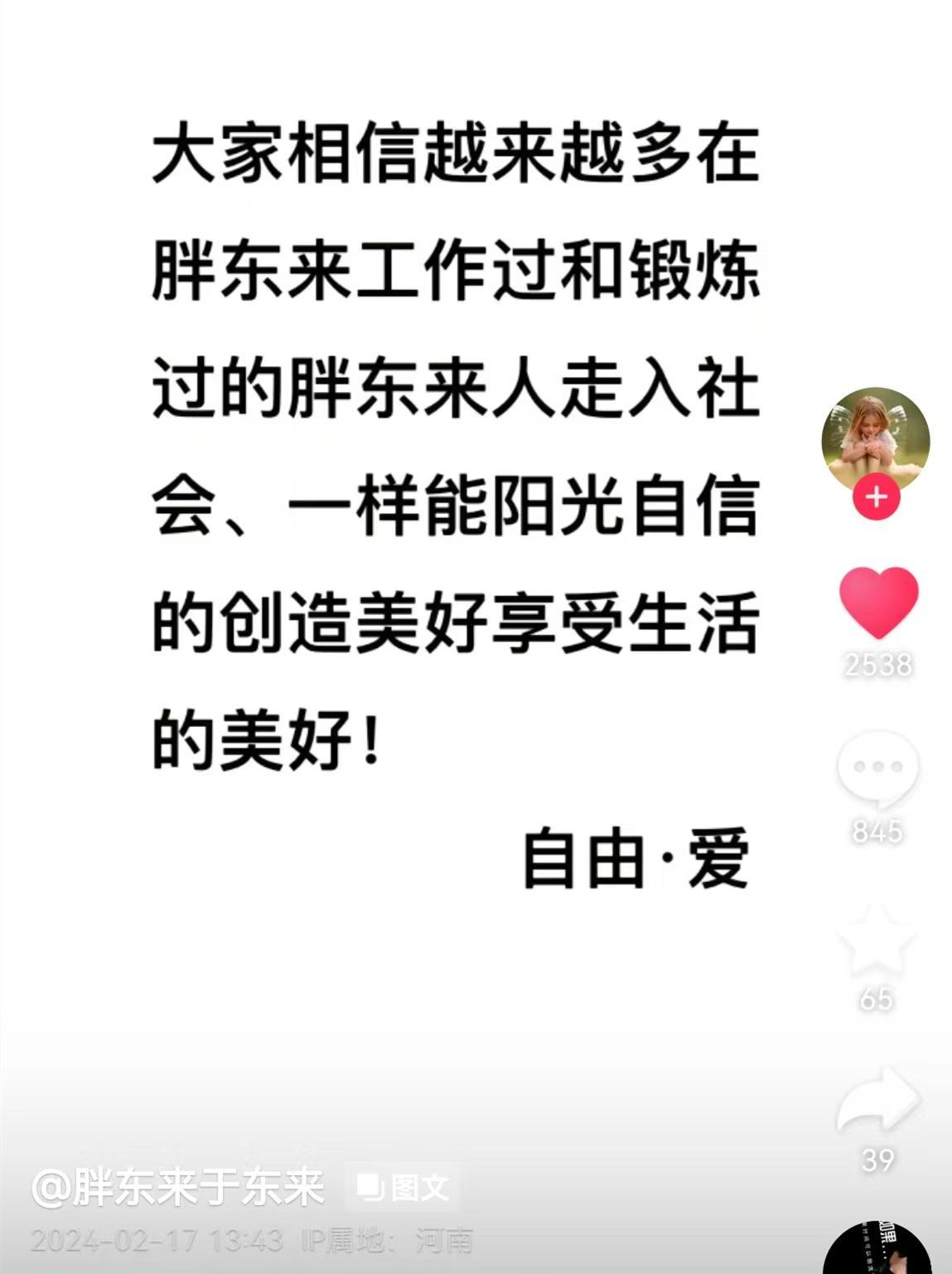Image resolution: width=952 pixels, height=1274 pixels.
Task: Open @胖东来于东来 profile link
Action: point(177,1189)
